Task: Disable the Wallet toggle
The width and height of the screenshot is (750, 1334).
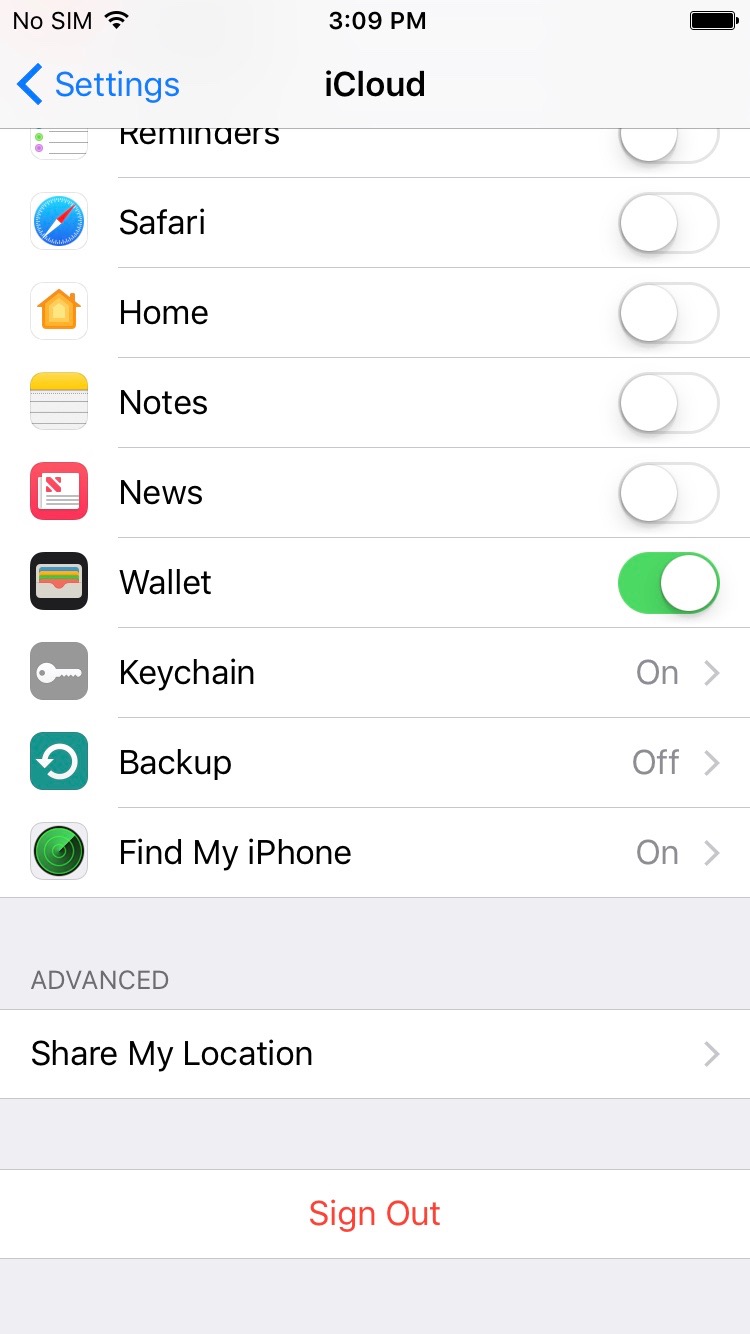Action: (668, 582)
